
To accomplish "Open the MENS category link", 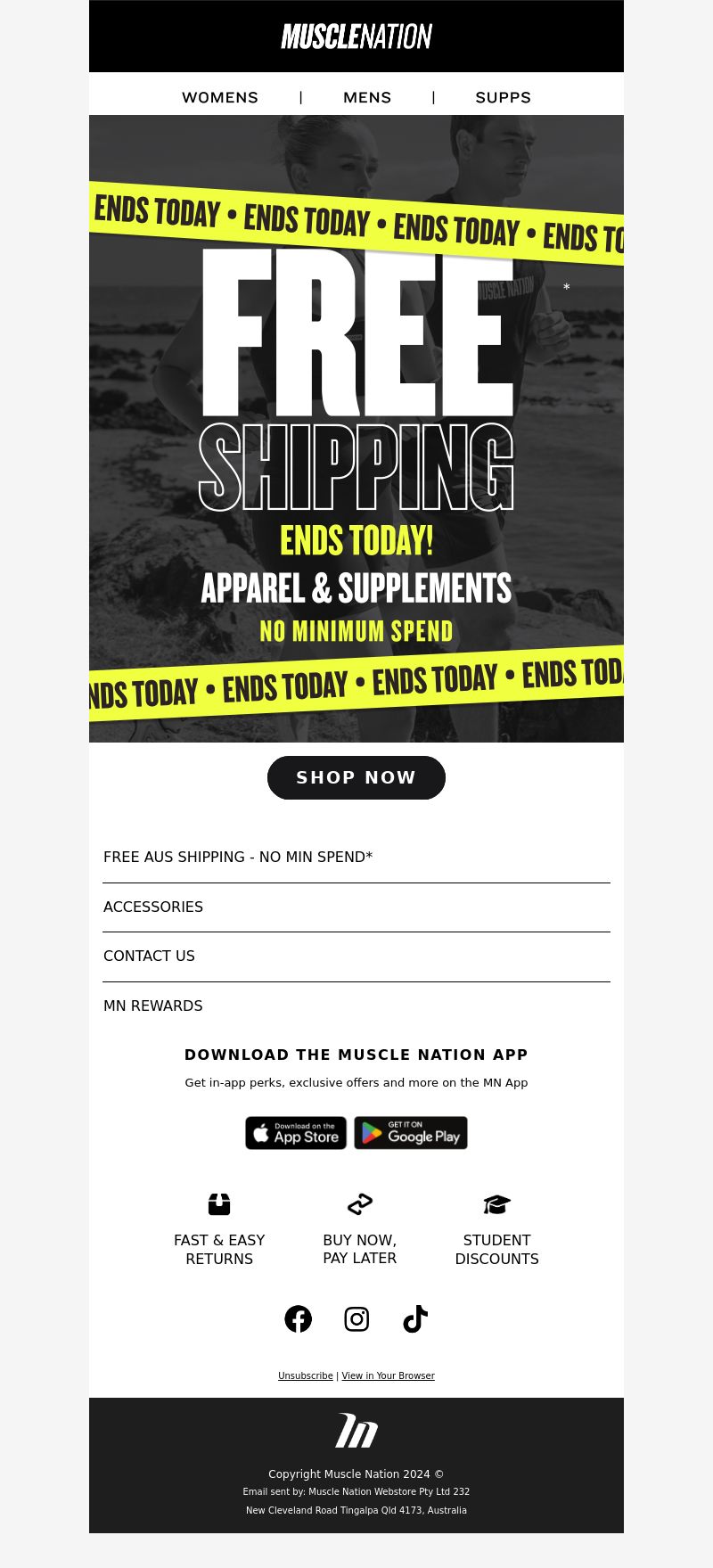I will [x=367, y=97].
